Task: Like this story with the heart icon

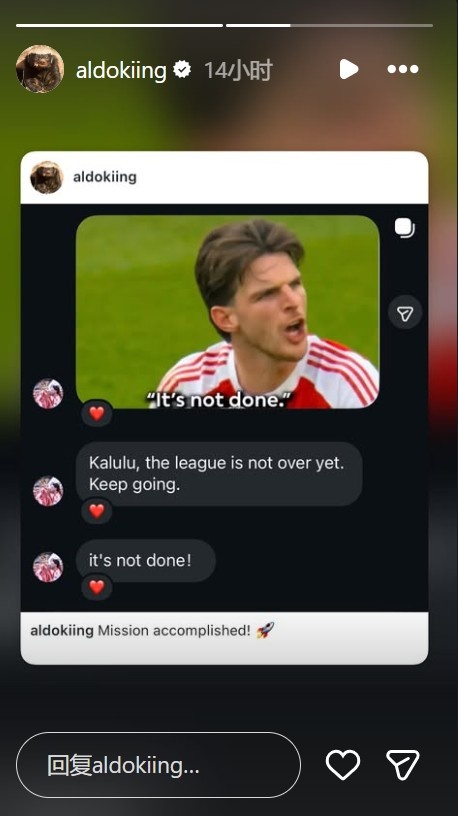Action: pyautogui.click(x=342, y=765)
